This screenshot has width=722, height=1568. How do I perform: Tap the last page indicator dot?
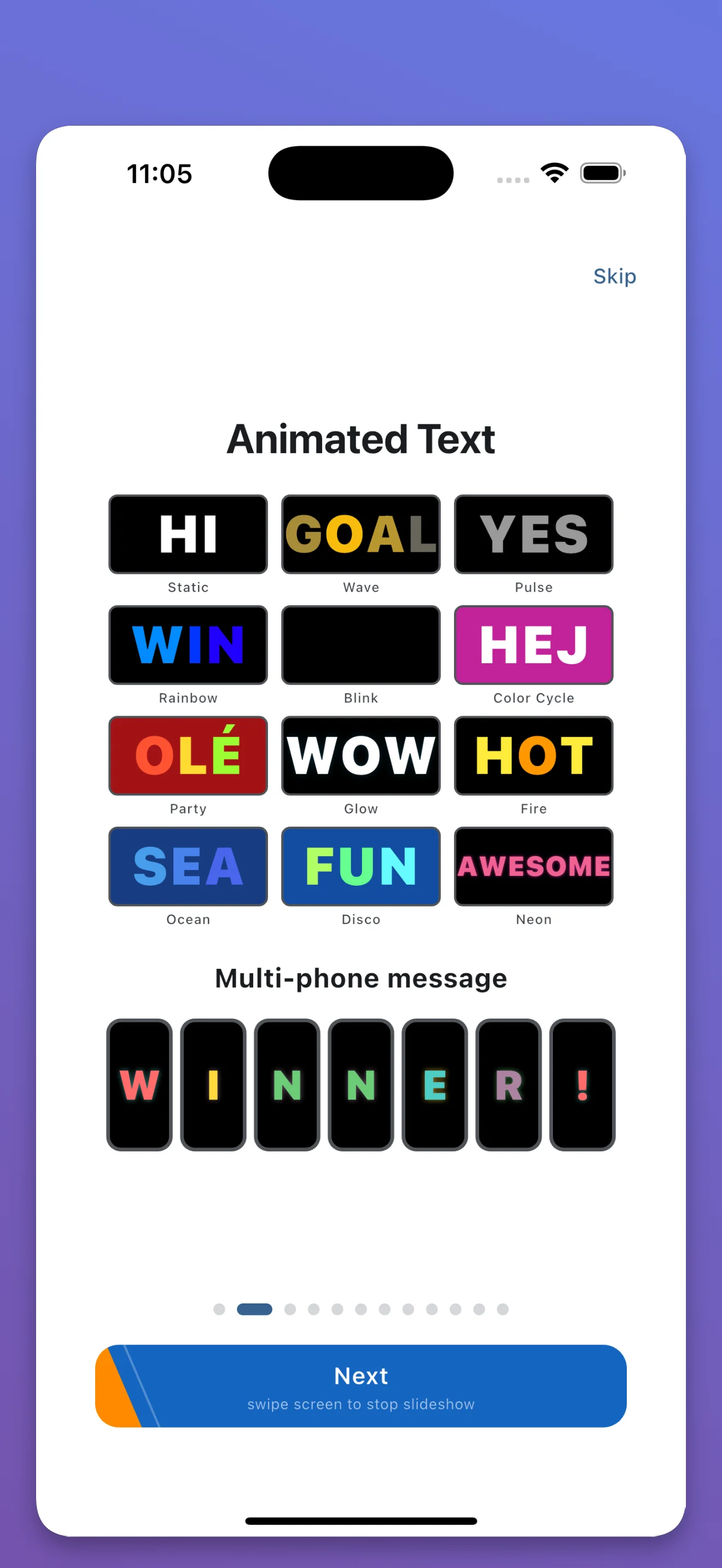[502, 1309]
